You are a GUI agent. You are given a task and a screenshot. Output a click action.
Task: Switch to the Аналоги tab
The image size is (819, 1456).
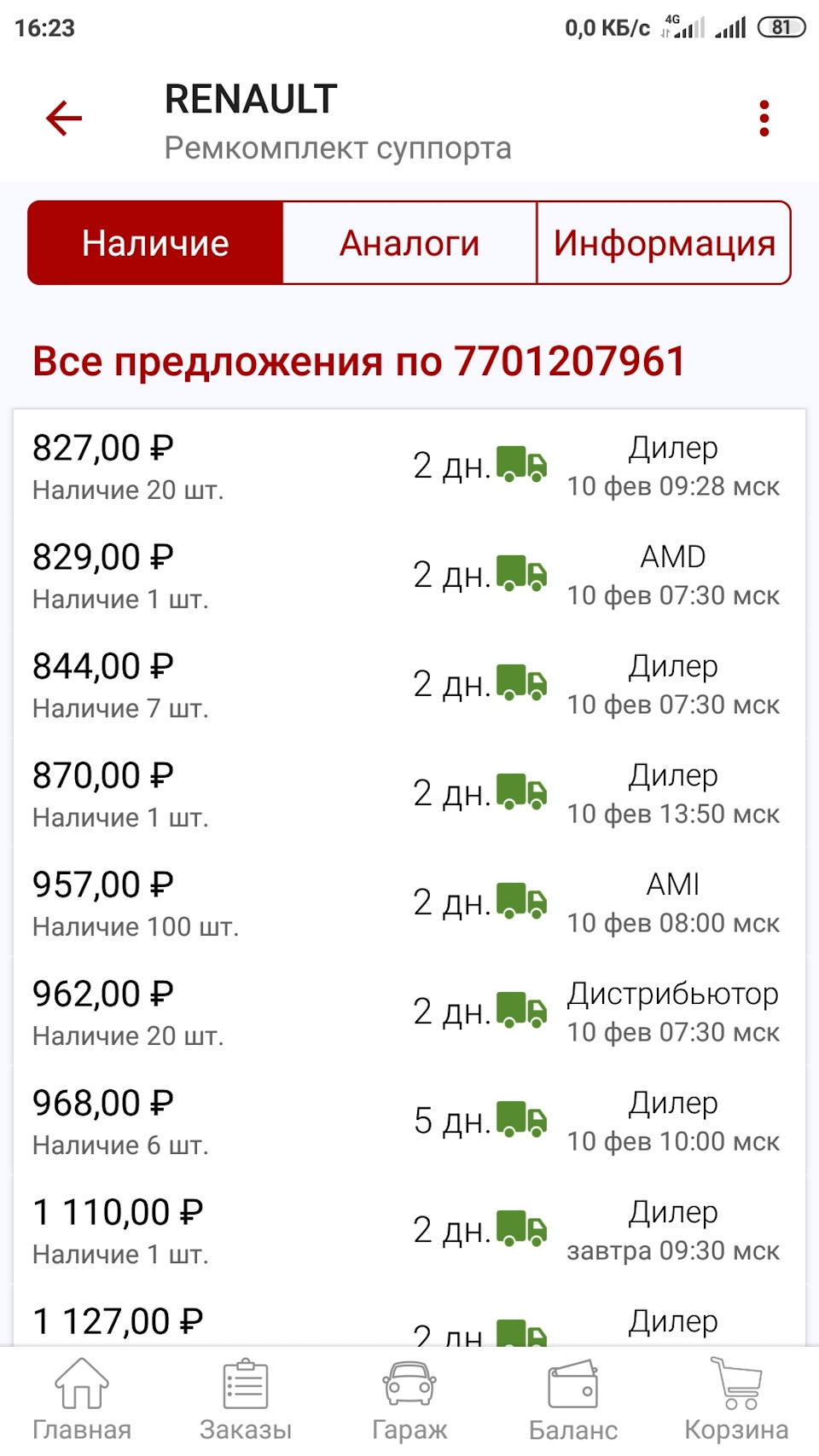pos(409,242)
